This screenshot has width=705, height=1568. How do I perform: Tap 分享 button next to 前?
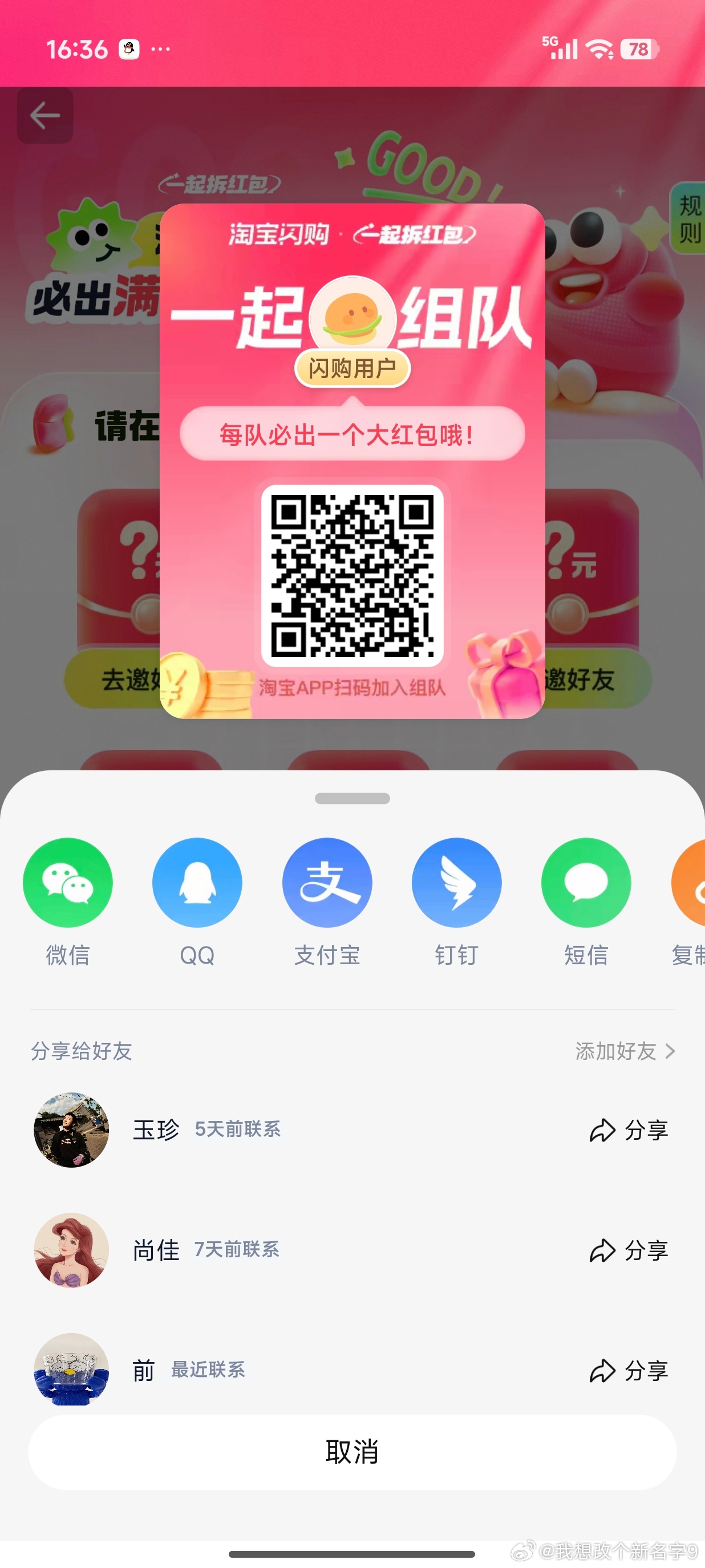pyautogui.click(x=629, y=1371)
